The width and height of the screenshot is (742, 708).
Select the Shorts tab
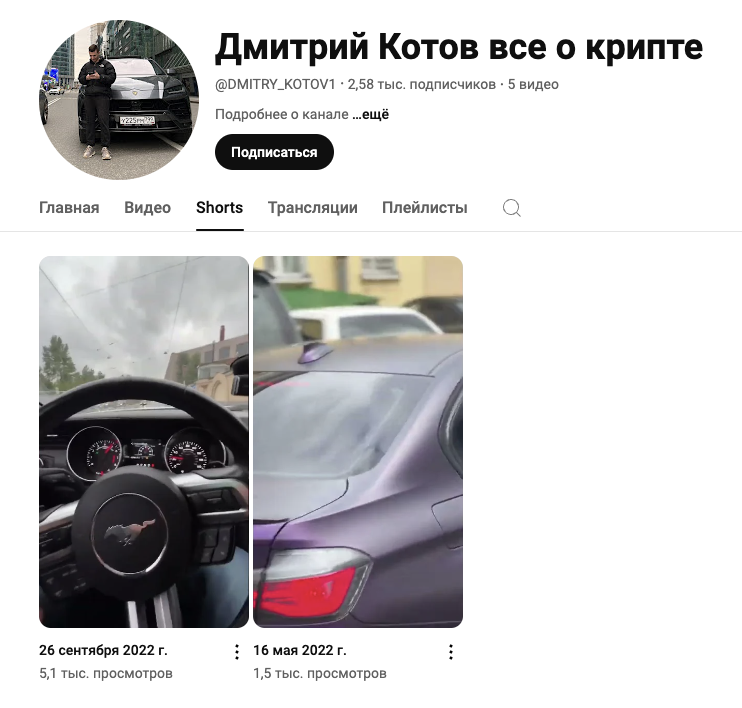click(219, 208)
